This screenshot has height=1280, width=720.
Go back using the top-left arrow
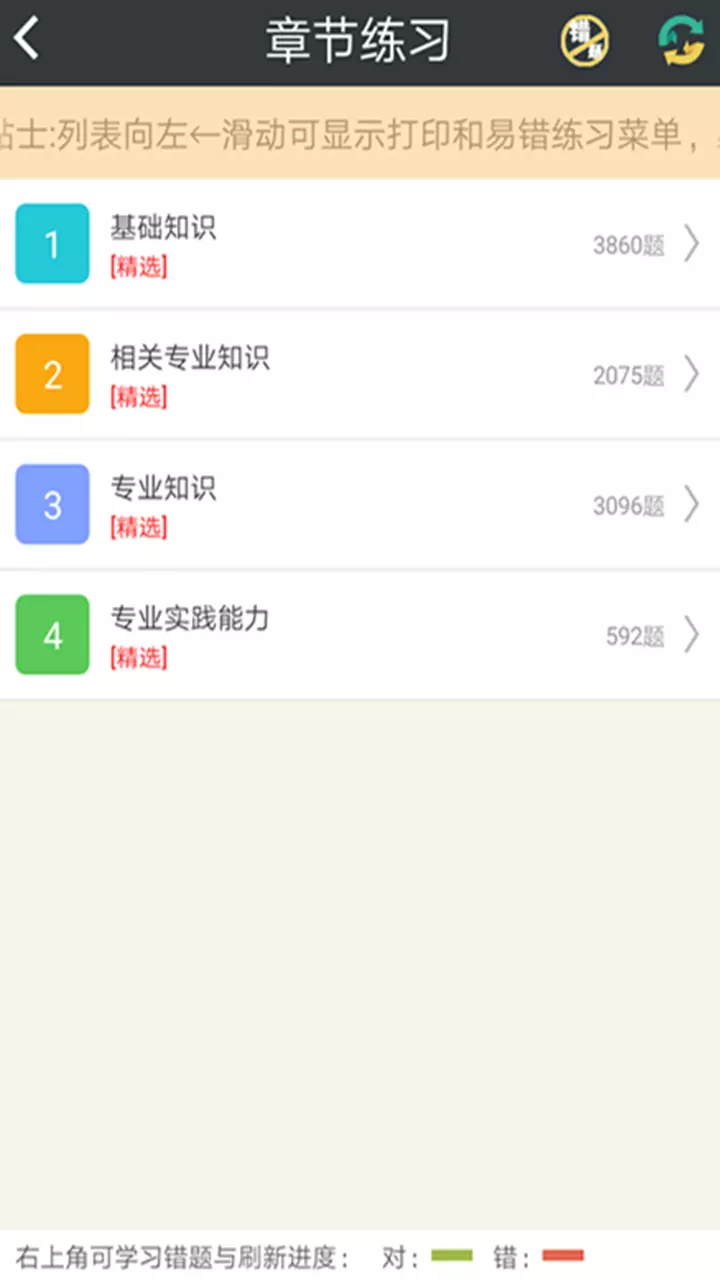(x=27, y=40)
